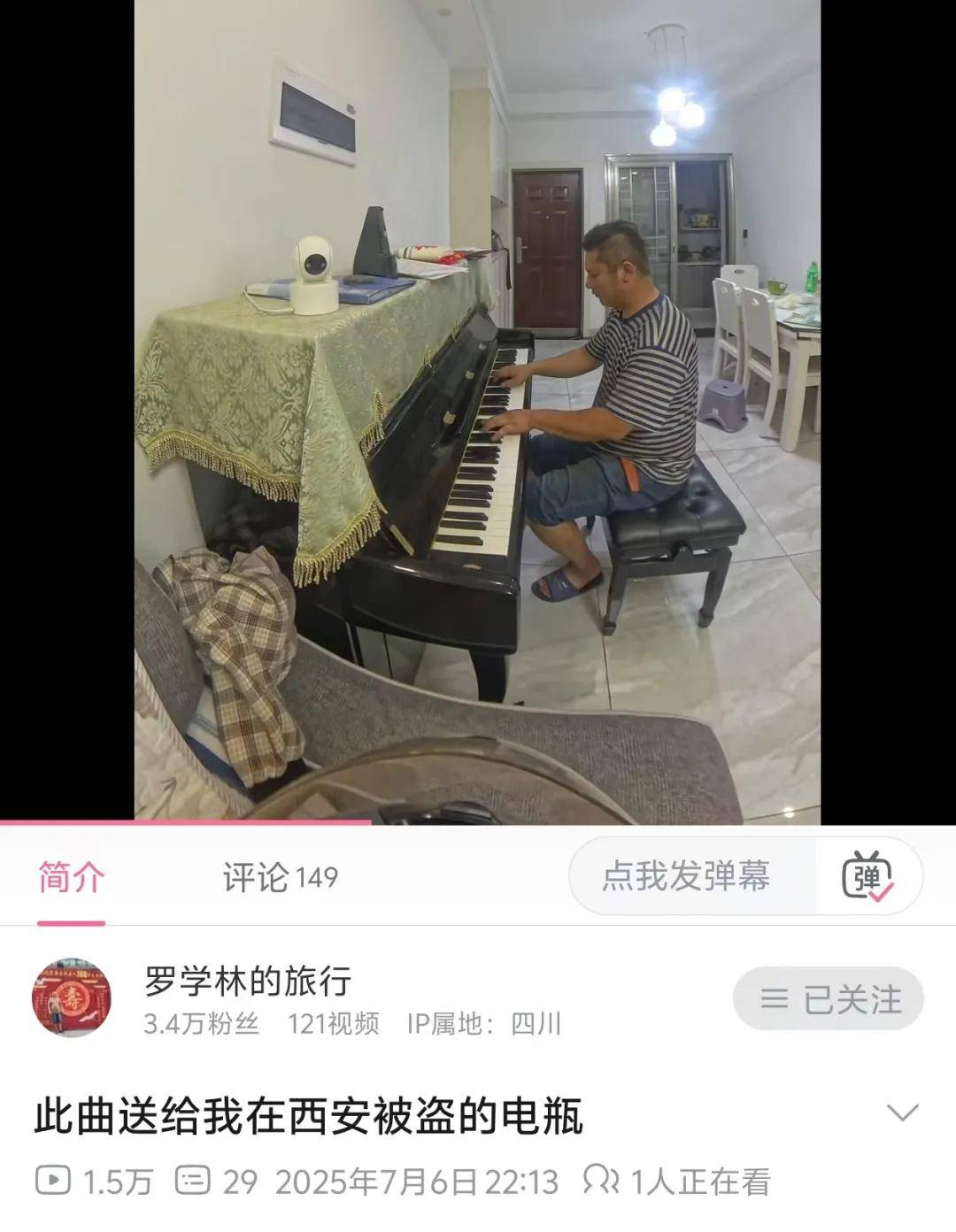Tap the piano video player
The image size is (956, 1232).
477,412
